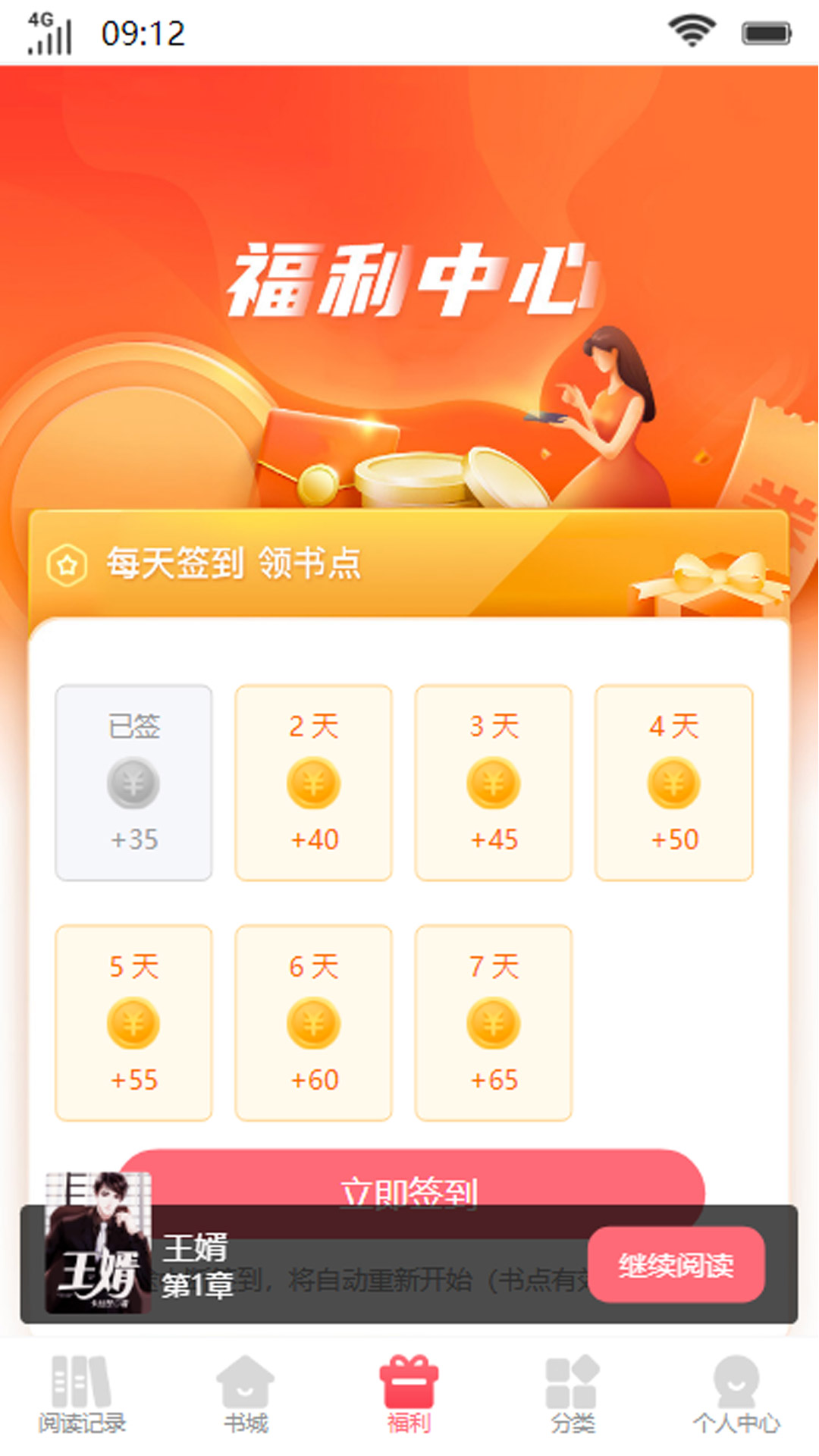
Task: Open the 王婿 book cover
Action: pos(98,1243)
